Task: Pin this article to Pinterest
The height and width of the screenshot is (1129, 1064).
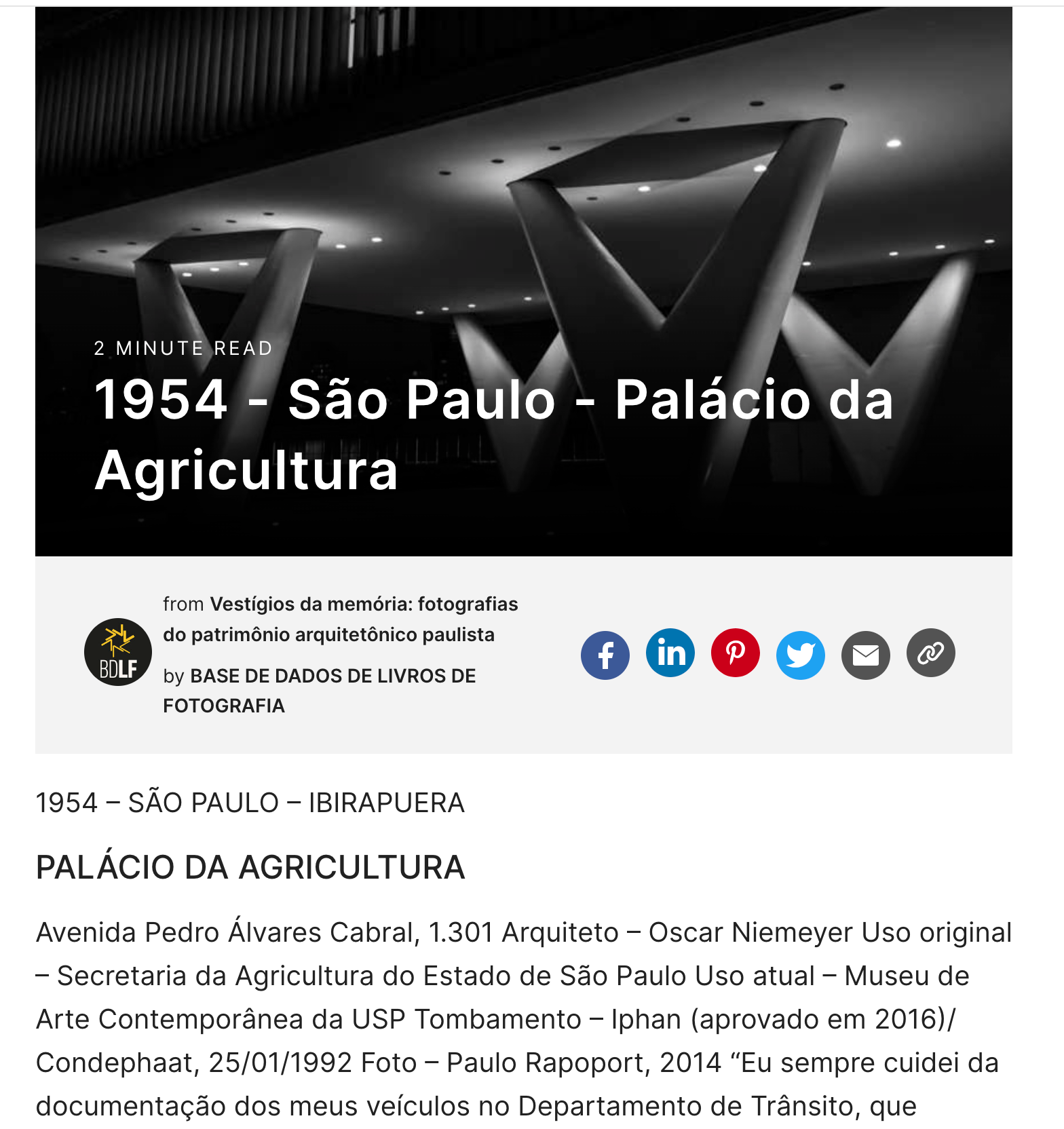Action: 735,653
